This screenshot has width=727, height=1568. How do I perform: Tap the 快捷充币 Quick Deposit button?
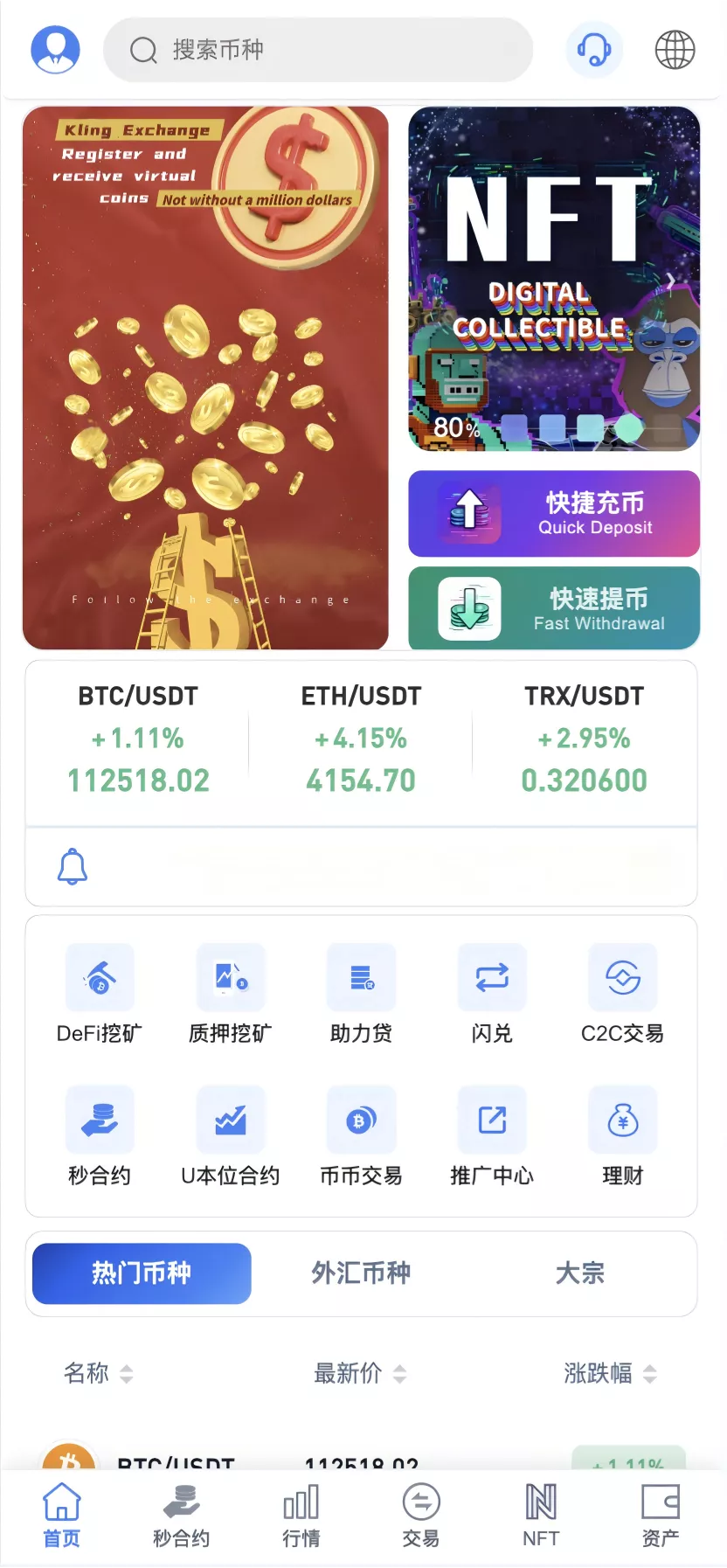[552, 514]
